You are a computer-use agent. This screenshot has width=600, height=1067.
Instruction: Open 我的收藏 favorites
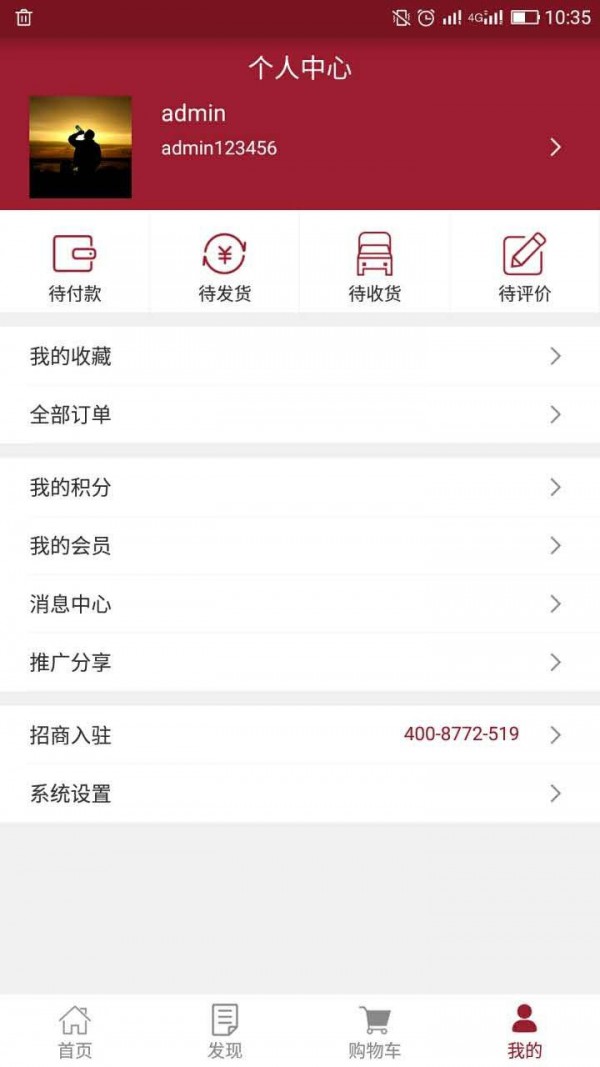point(300,356)
